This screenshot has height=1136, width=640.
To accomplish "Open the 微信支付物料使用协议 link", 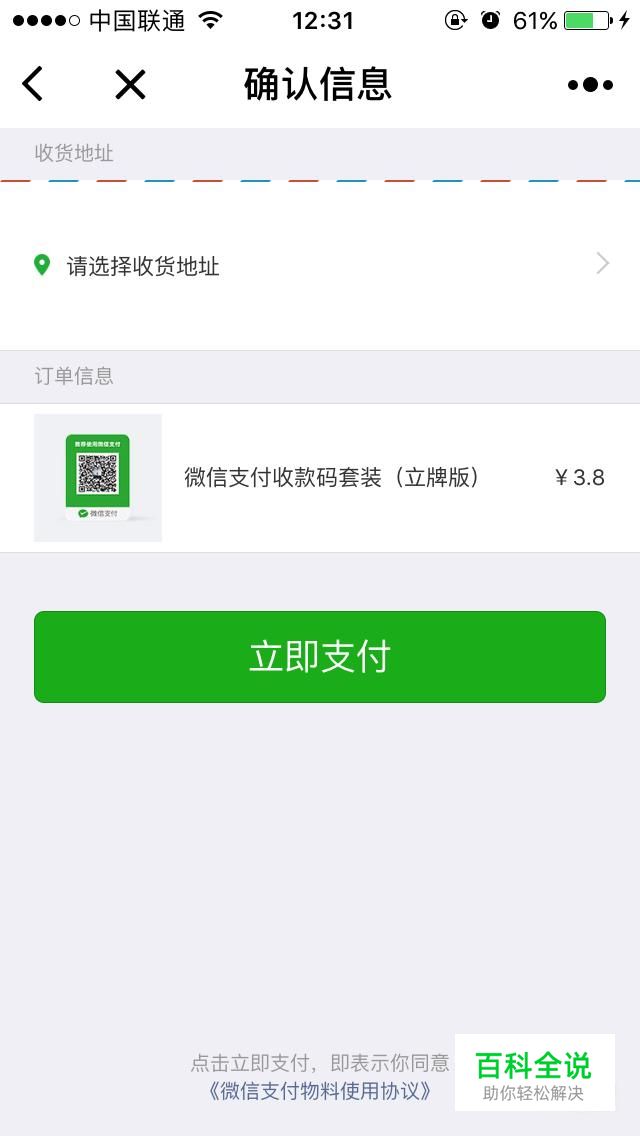I will pyautogui.click(x=320, y=1091).
